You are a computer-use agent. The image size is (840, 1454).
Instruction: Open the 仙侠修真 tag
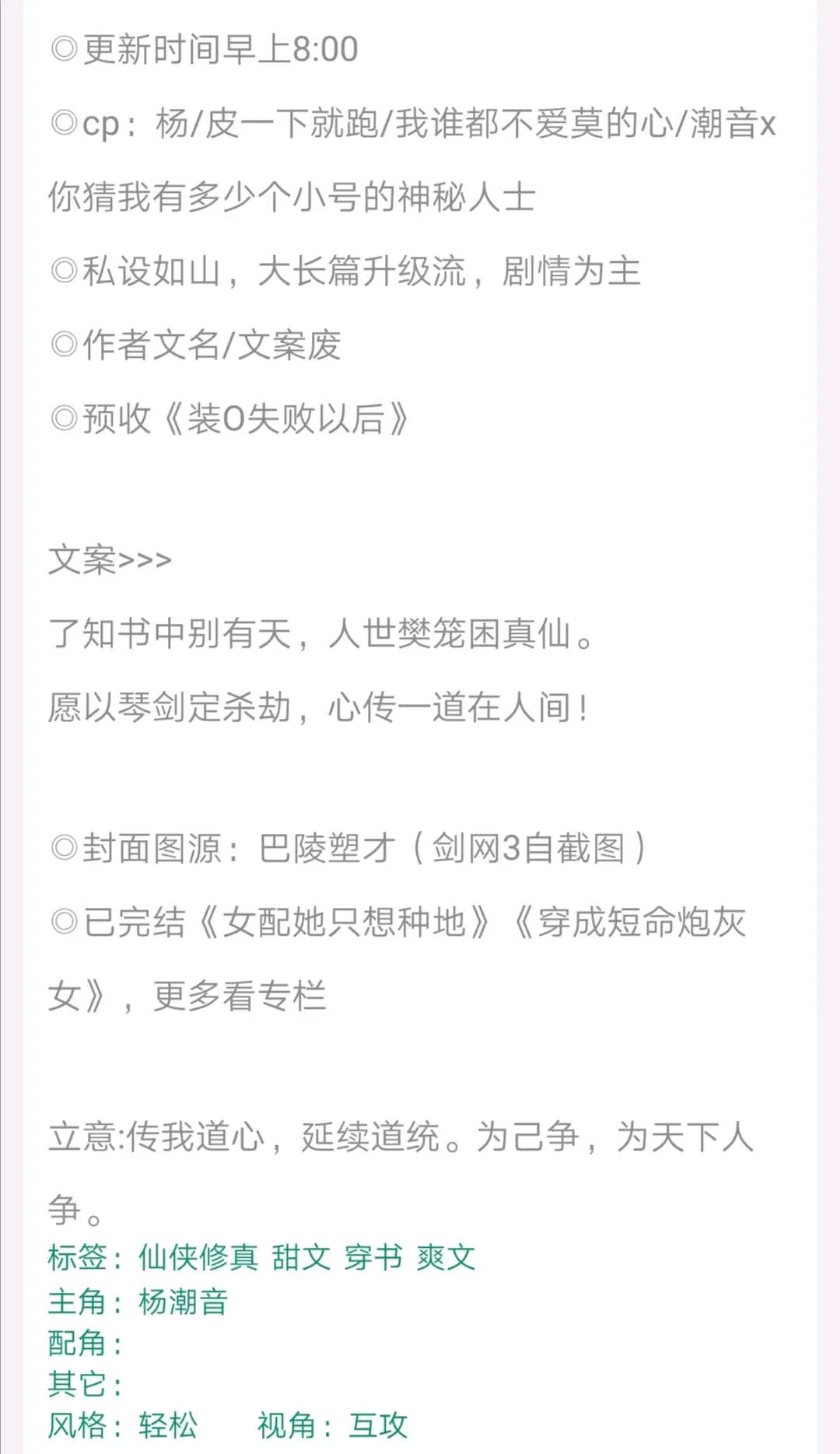[x=198, y=1257]
